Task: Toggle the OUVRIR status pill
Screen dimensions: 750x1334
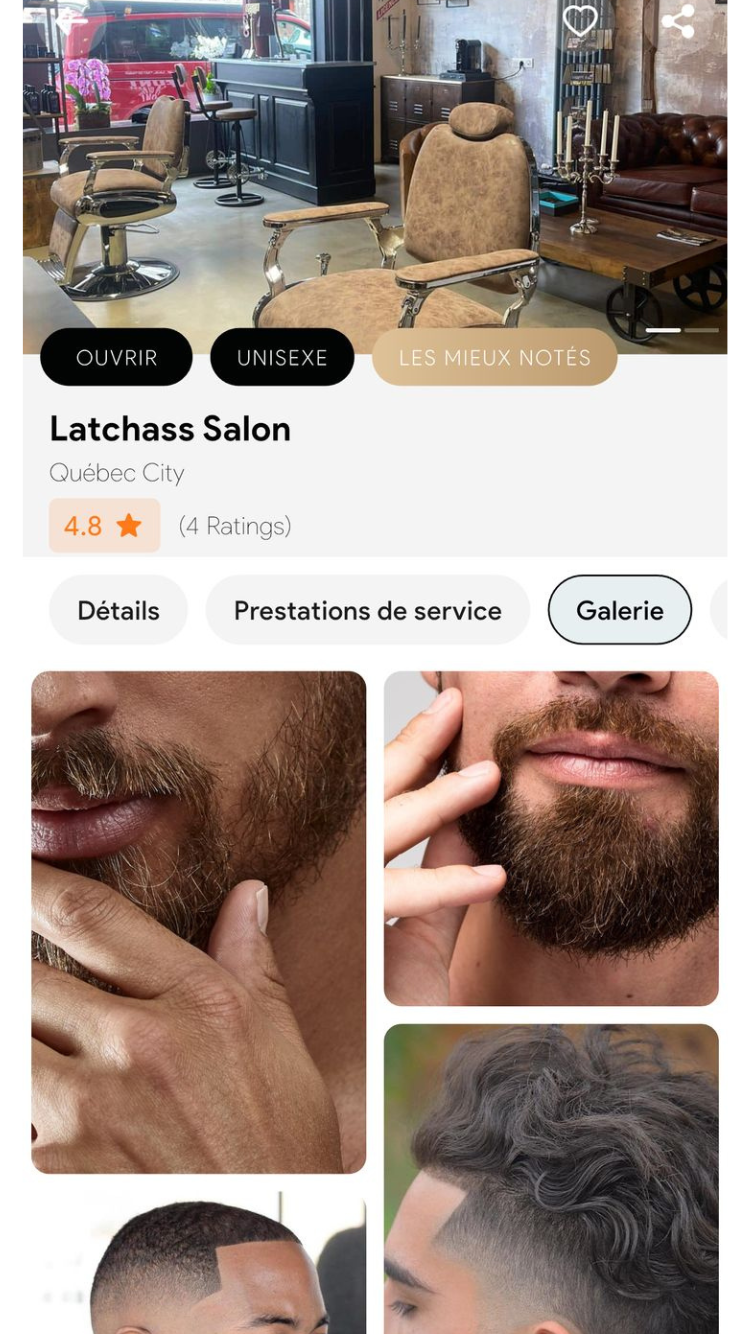Action: click(115, 357)
